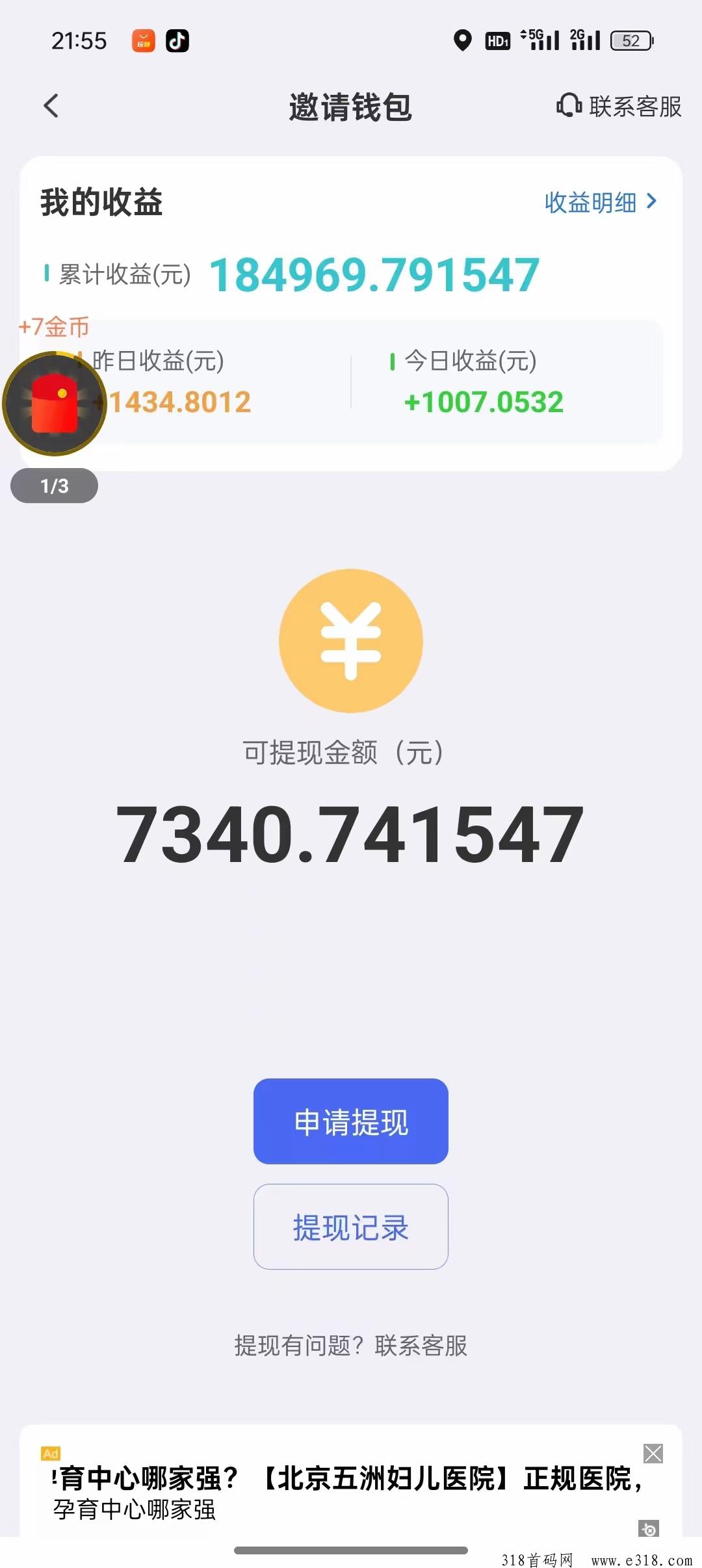
Task: Close the hospital ad banner
Action: pyautogui.click(x=653, y=1453)
